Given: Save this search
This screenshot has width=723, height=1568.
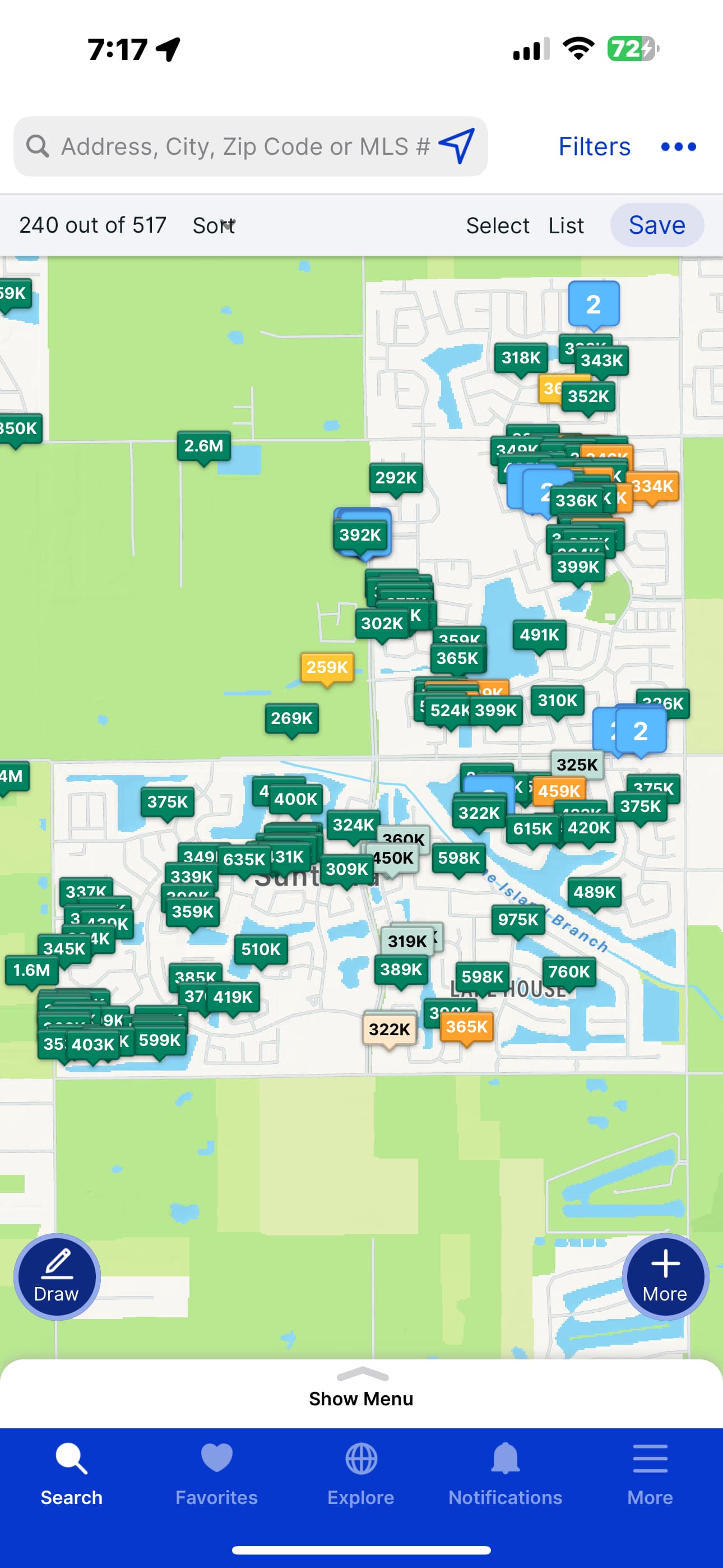Looking at the screenshot, I should click(657, 225).
